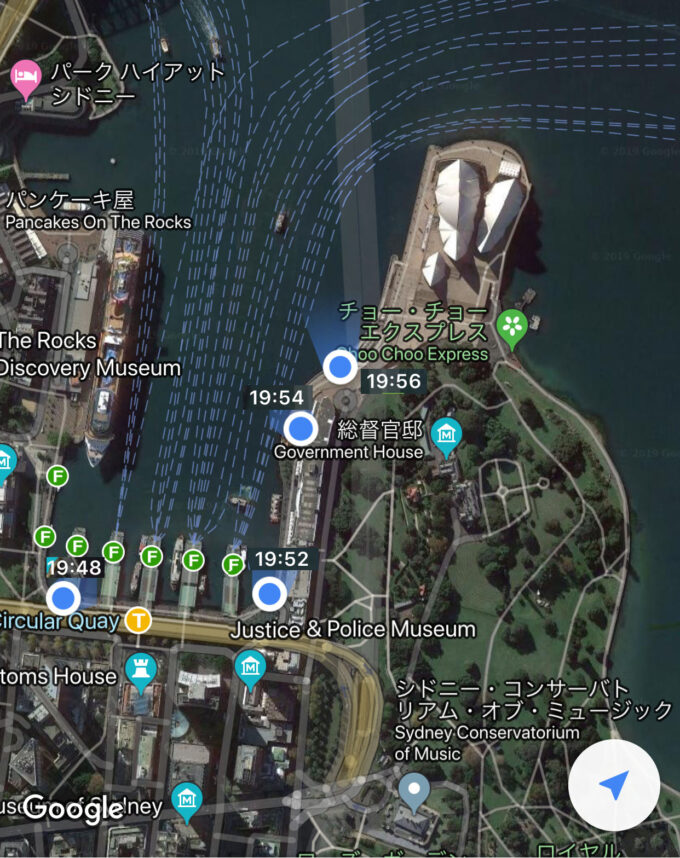
Task: Open the Park Hyatt Sydney hotel pin
Action: (x=25, y=79)
